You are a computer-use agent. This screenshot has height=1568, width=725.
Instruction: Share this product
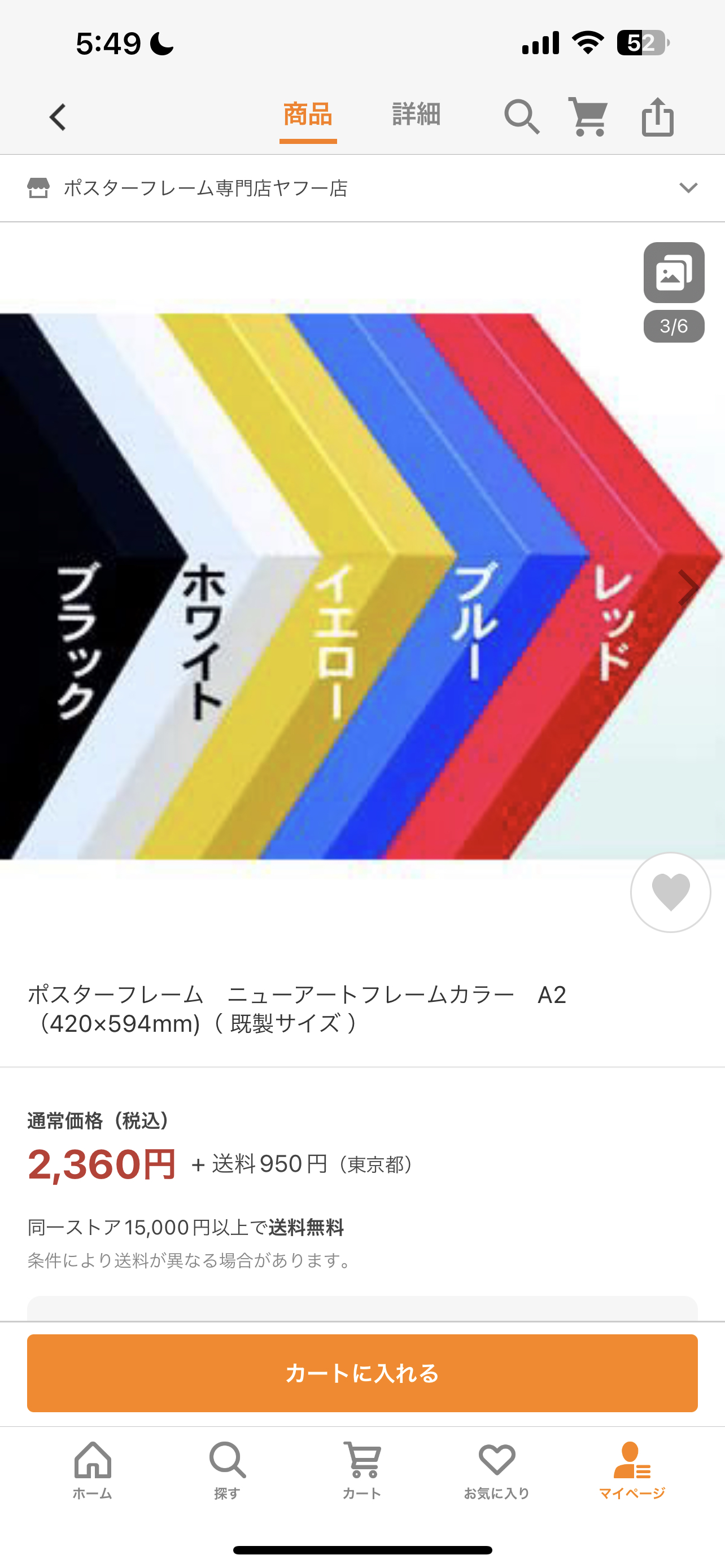[x=657, y=117]
